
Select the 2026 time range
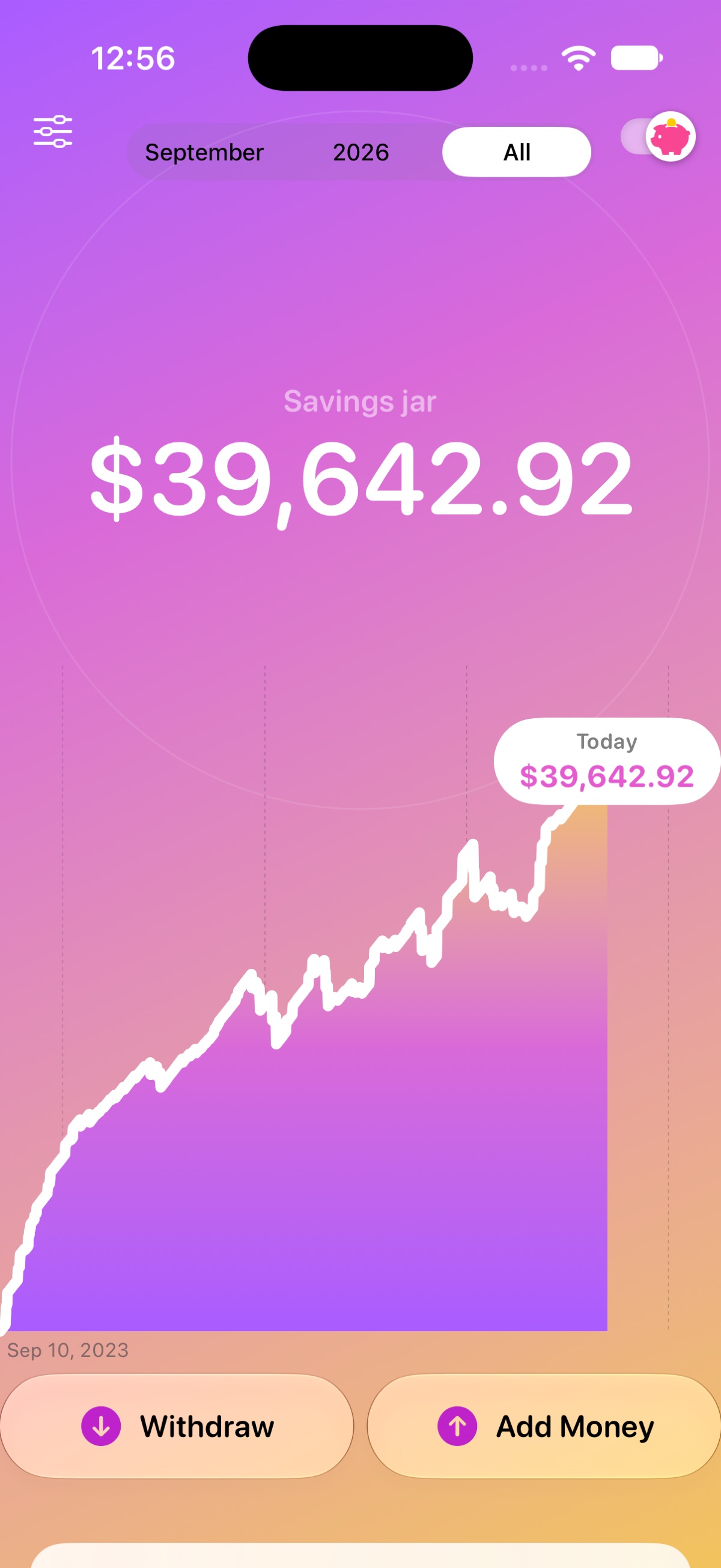(x=361, y=152)
